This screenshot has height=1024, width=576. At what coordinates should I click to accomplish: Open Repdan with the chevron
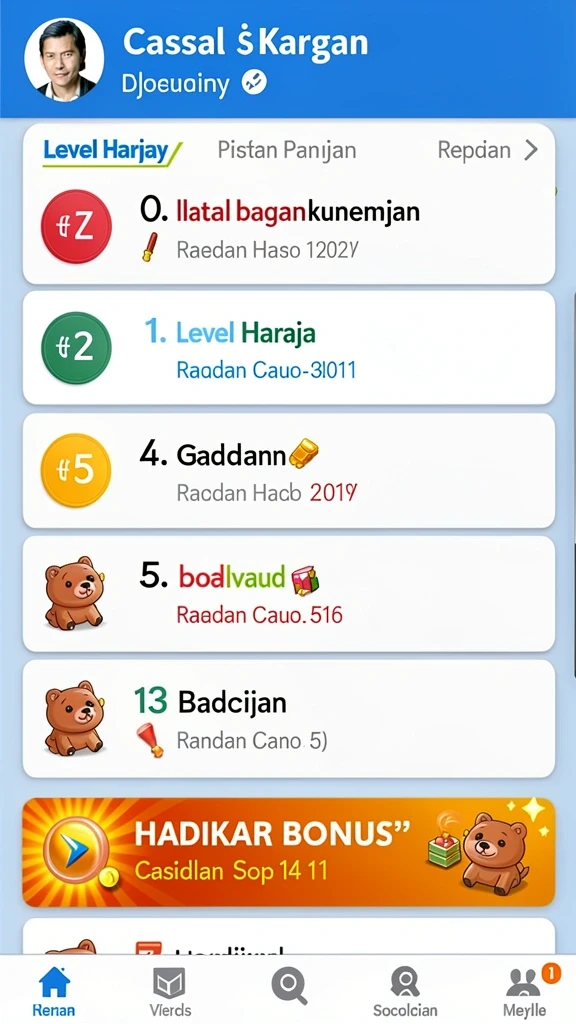(488, 150)
